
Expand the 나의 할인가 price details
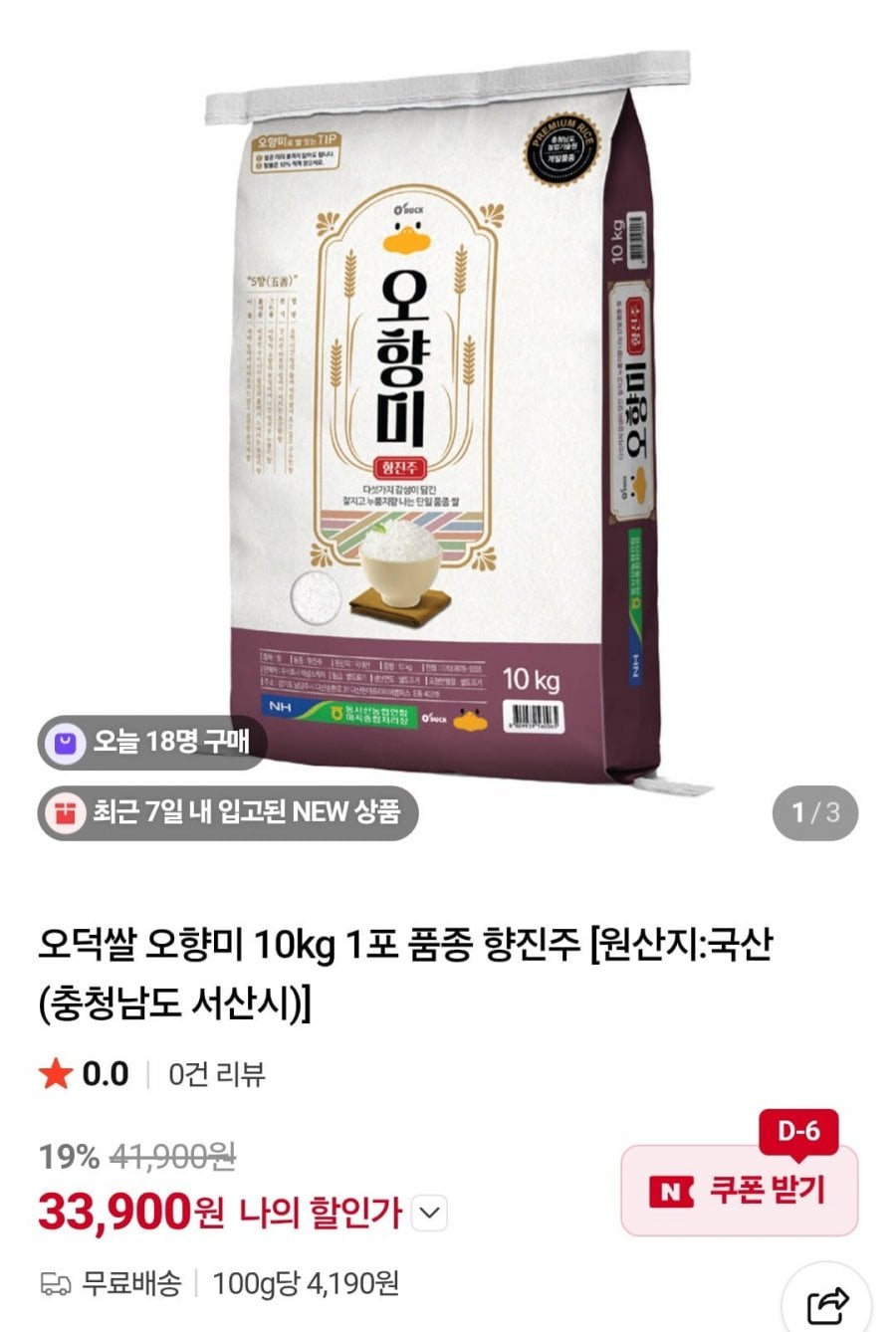(429, 1214)
